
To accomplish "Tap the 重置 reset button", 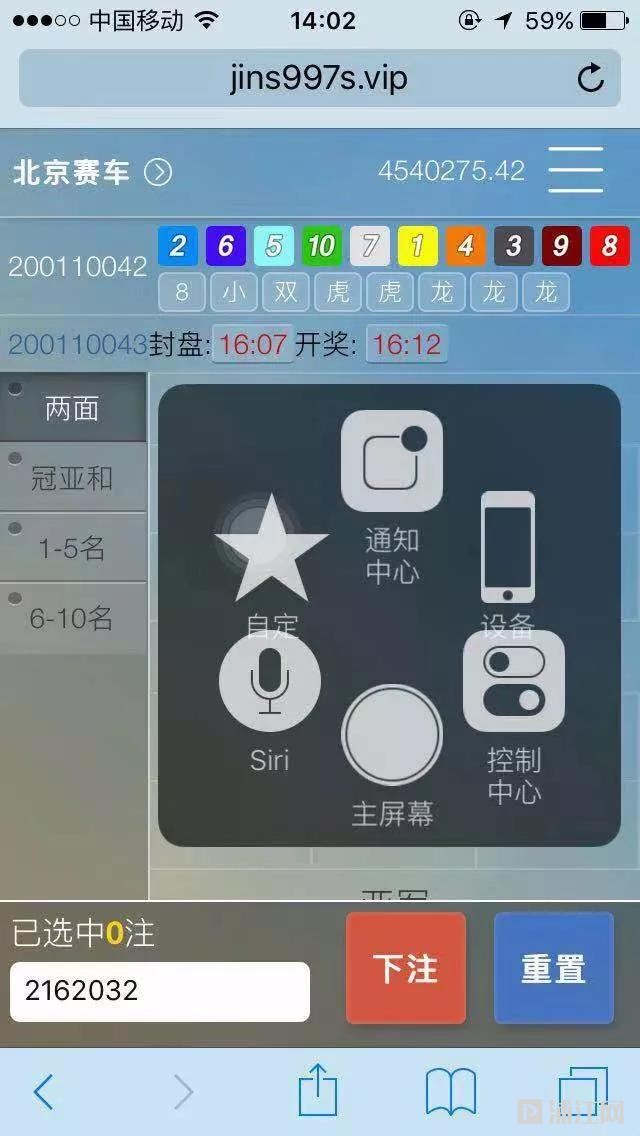I will click(x=553, y=968).
